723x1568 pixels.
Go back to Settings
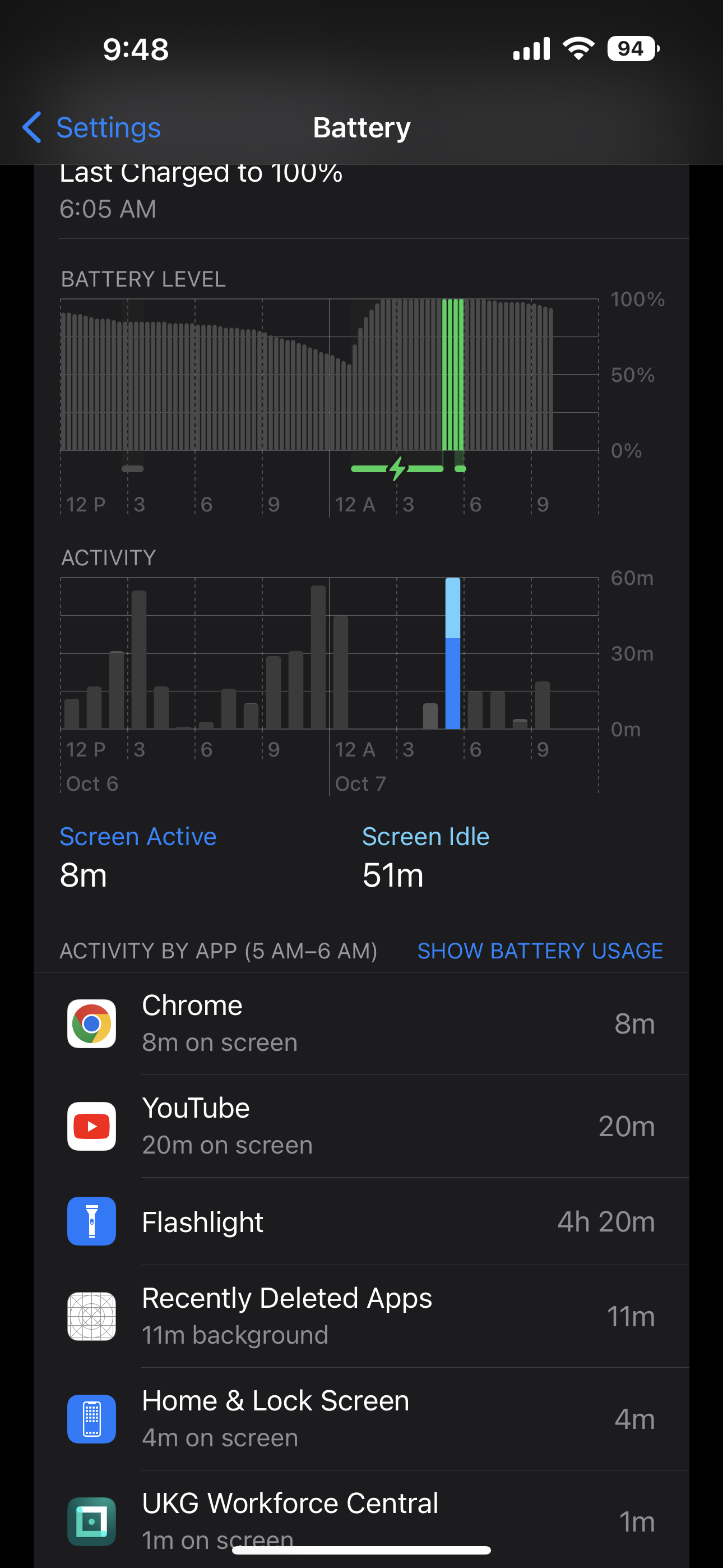[x=92, y=128]
